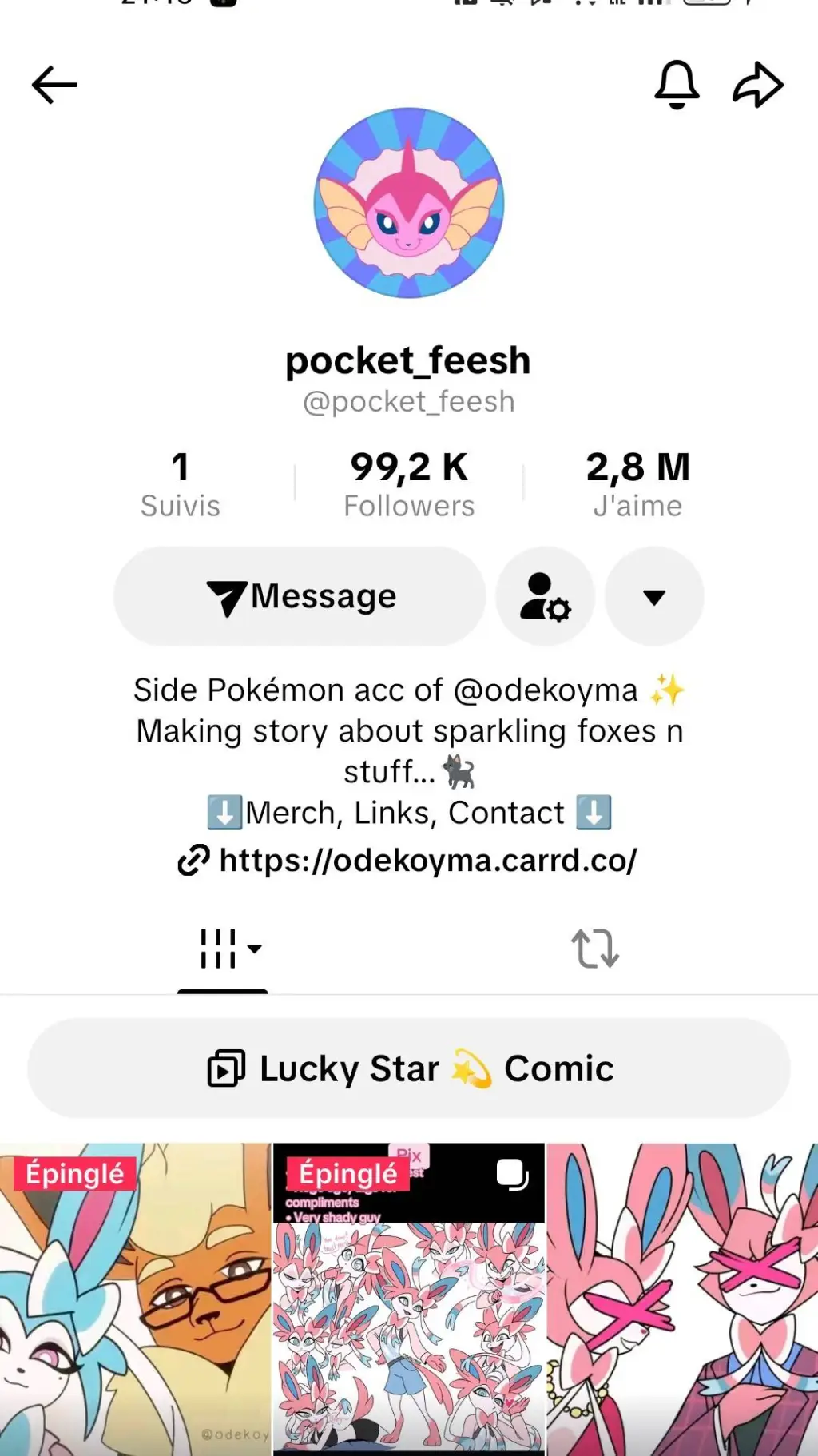Open the follow settings person icon

545,596
